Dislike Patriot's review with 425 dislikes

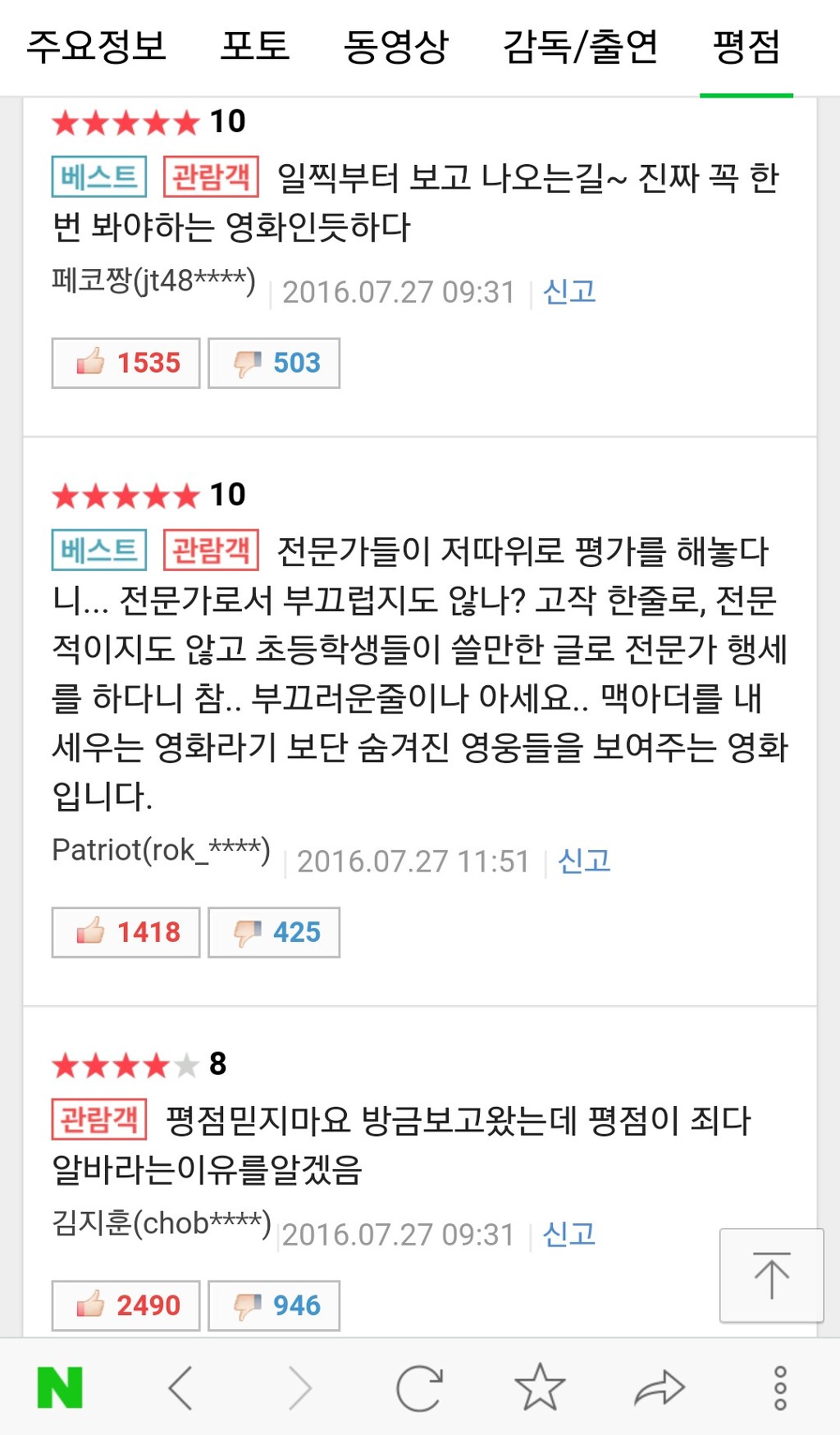click(x=274, y=932)
